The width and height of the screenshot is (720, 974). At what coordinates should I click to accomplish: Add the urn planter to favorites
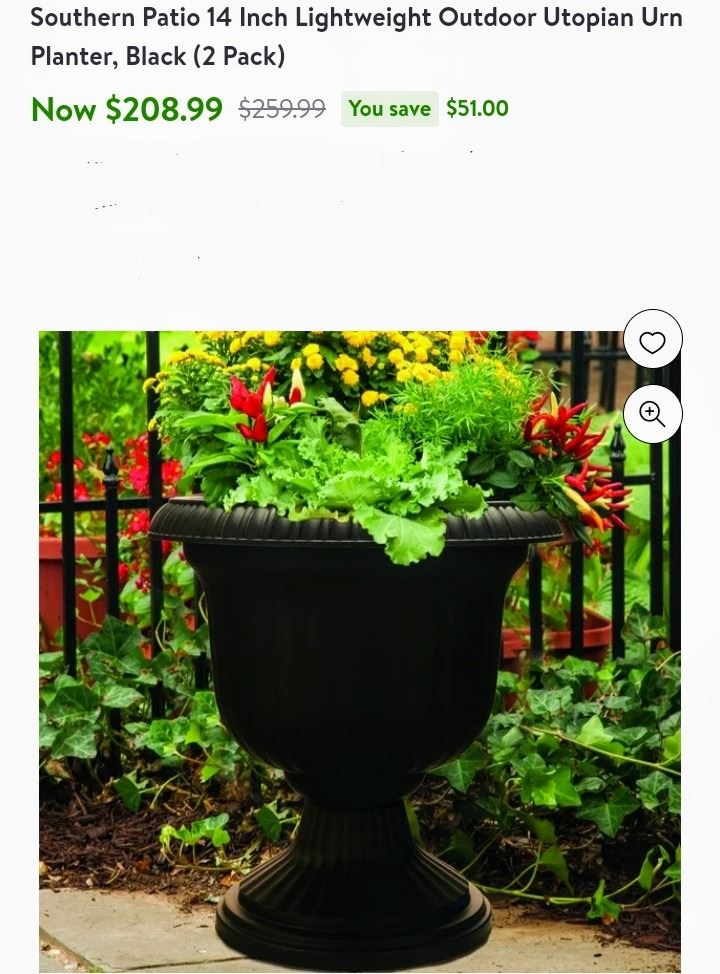coord(652,340)
